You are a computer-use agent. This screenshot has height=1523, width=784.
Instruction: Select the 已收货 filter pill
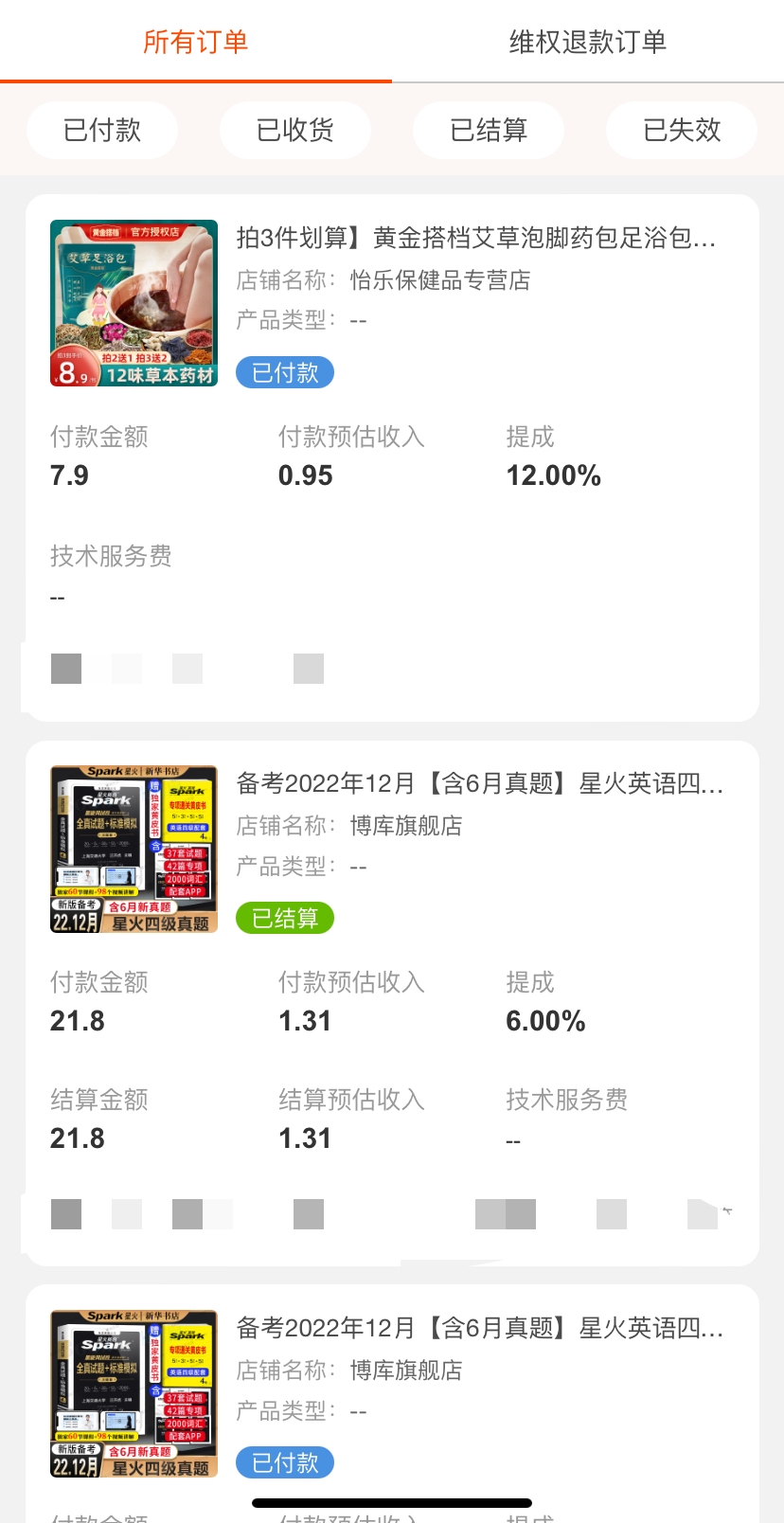coord(294,130)
